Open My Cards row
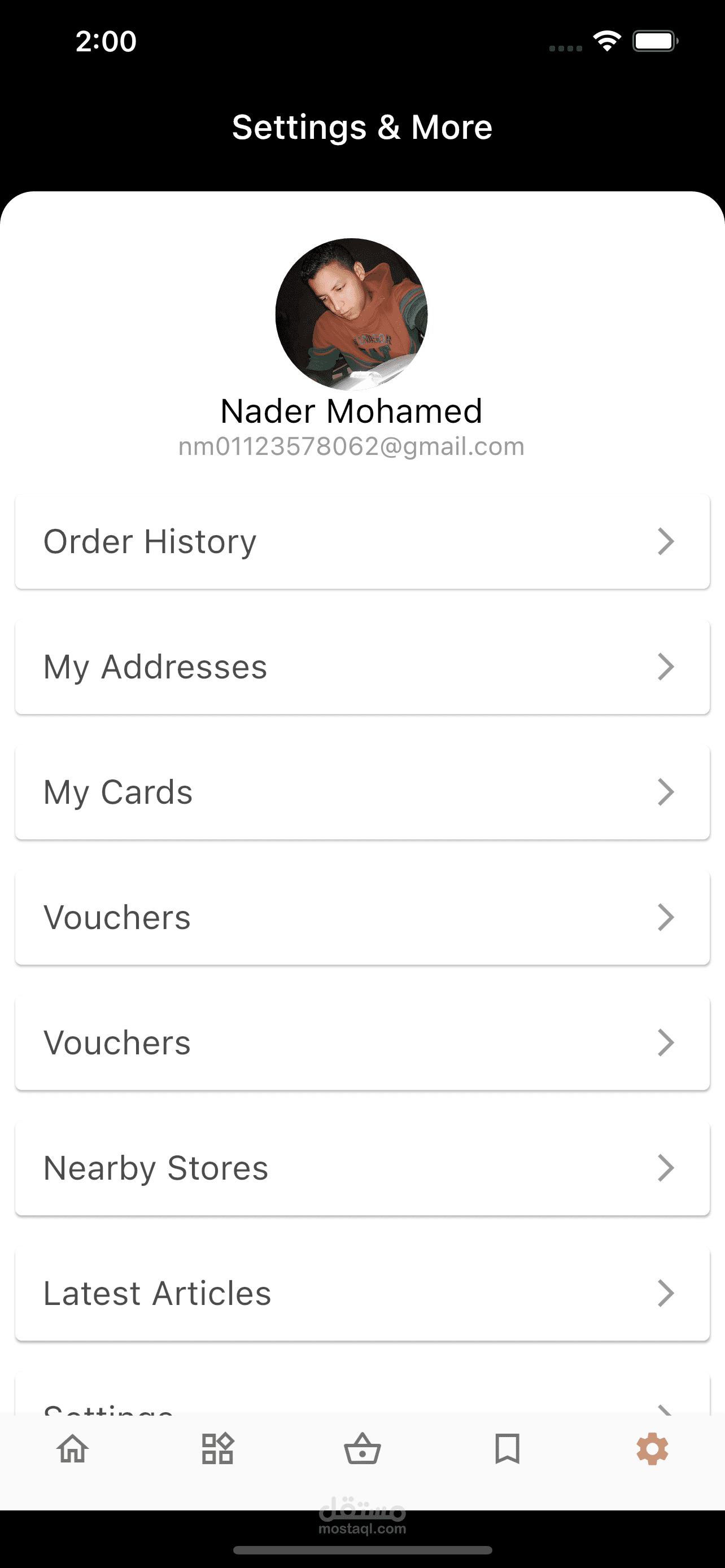 pyautogui.click(x=362, y=792)
